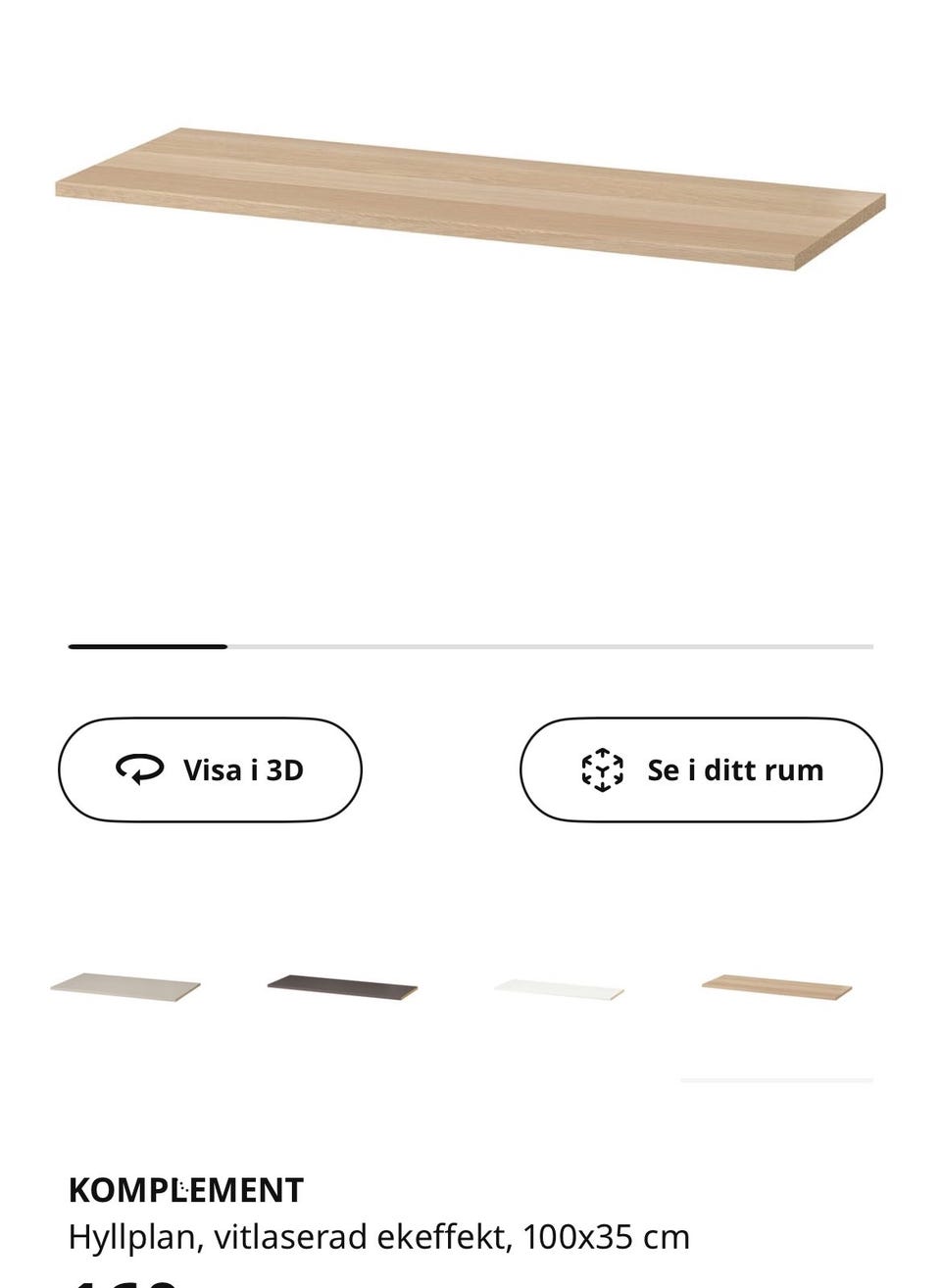This screenshot has height=1288, width=941.
Task: Click the AR cube icon in Se i ditt rum
Action: click(x=601, y=769)
